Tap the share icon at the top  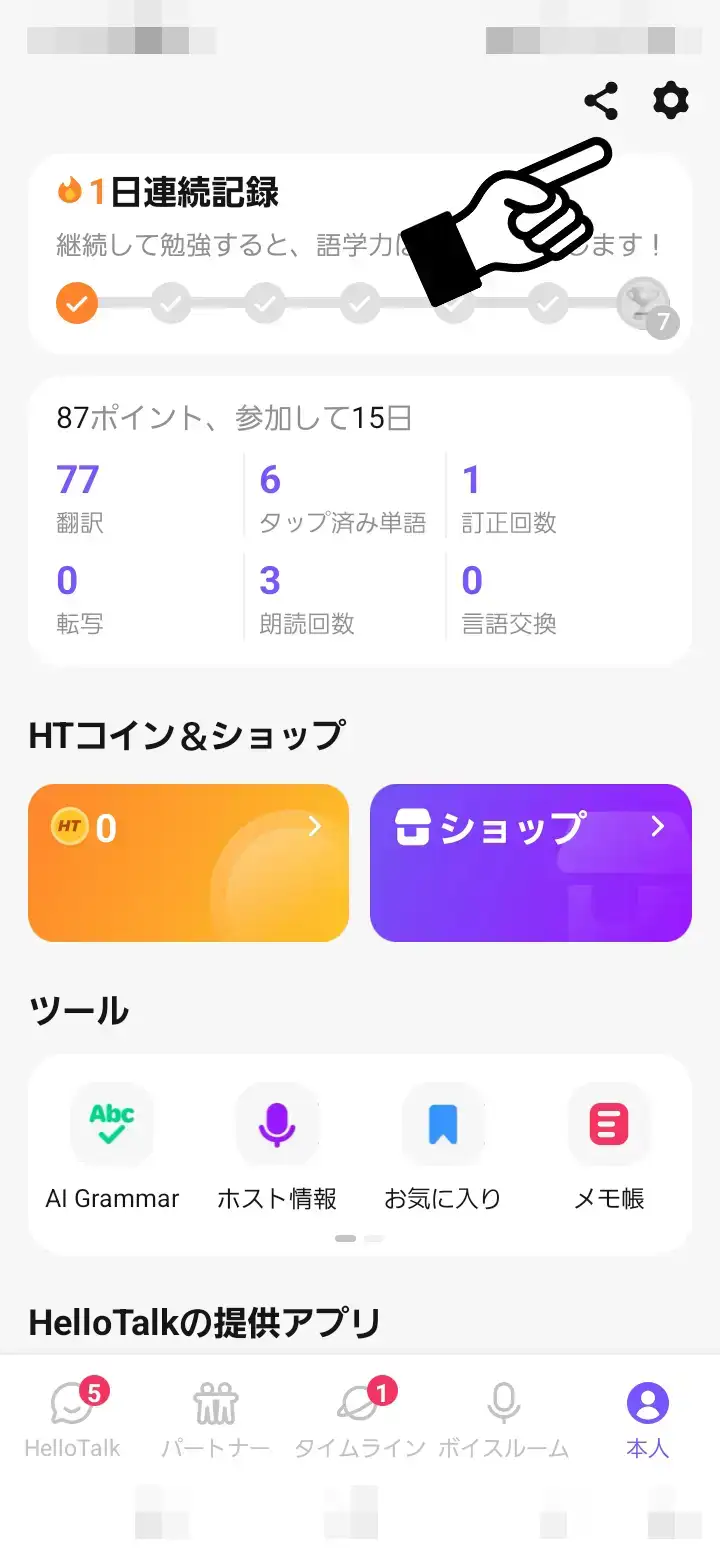pyautogui.click(x=600, y=101)
